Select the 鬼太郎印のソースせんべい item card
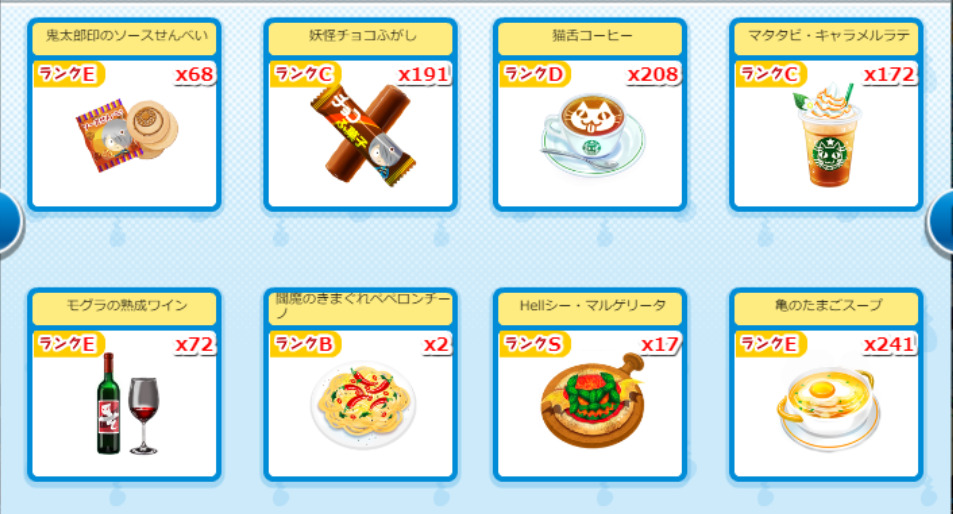The height and width of the screenshot is (514, 953). 125,115
